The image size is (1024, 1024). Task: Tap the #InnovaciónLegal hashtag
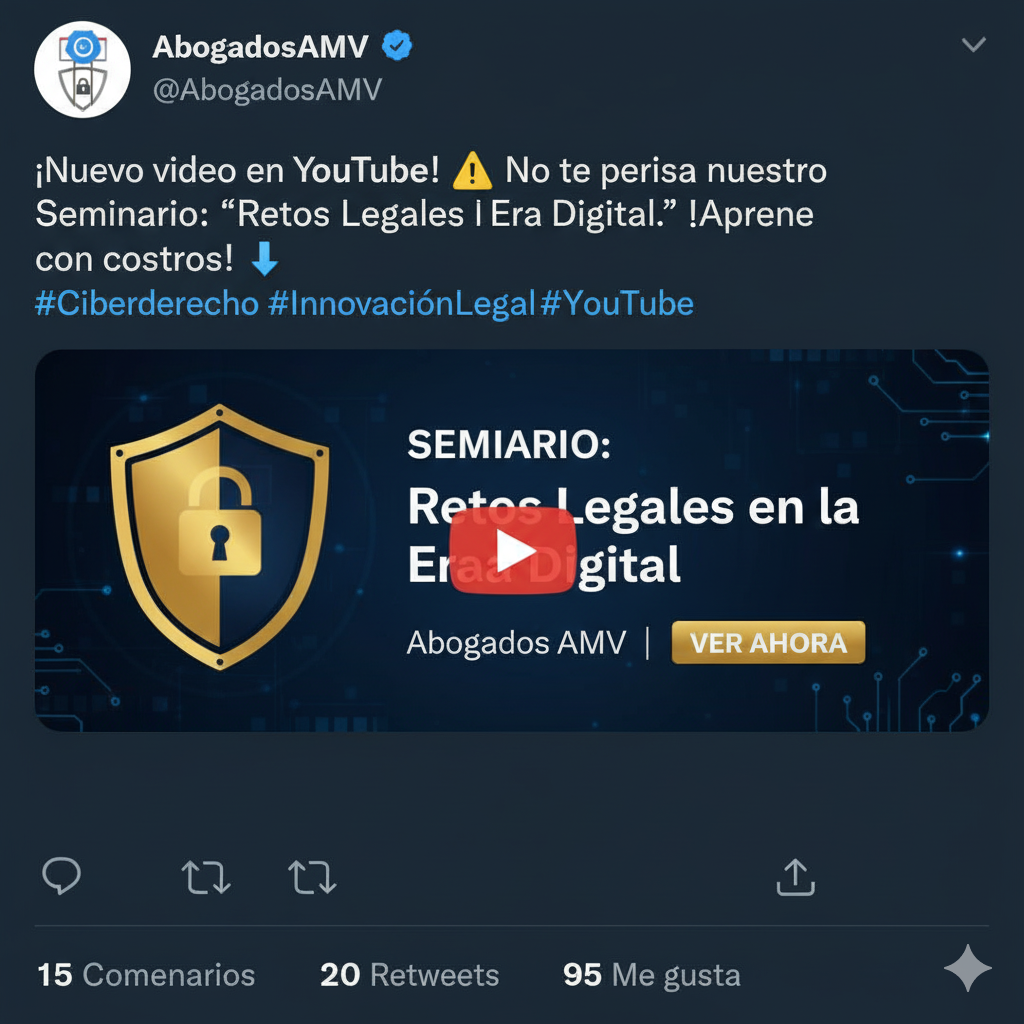(402, 303)
